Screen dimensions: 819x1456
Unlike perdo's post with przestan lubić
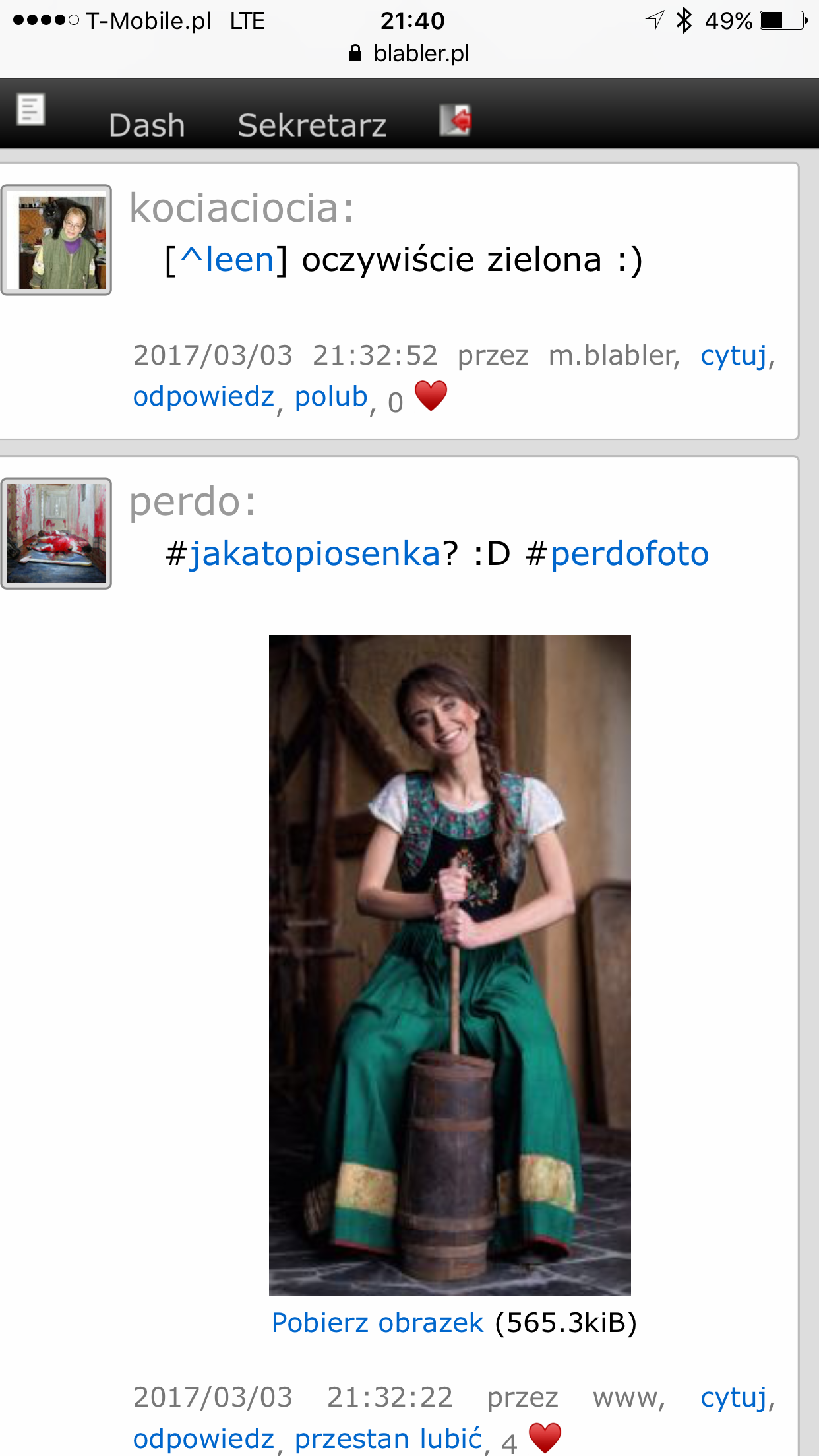(388, 1439)
